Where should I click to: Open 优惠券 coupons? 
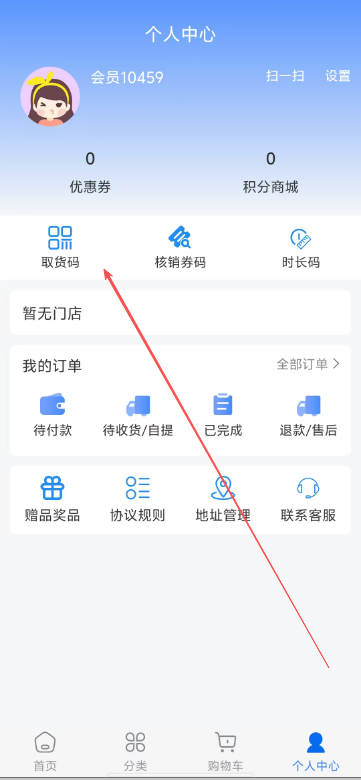[x=90, y=173]
